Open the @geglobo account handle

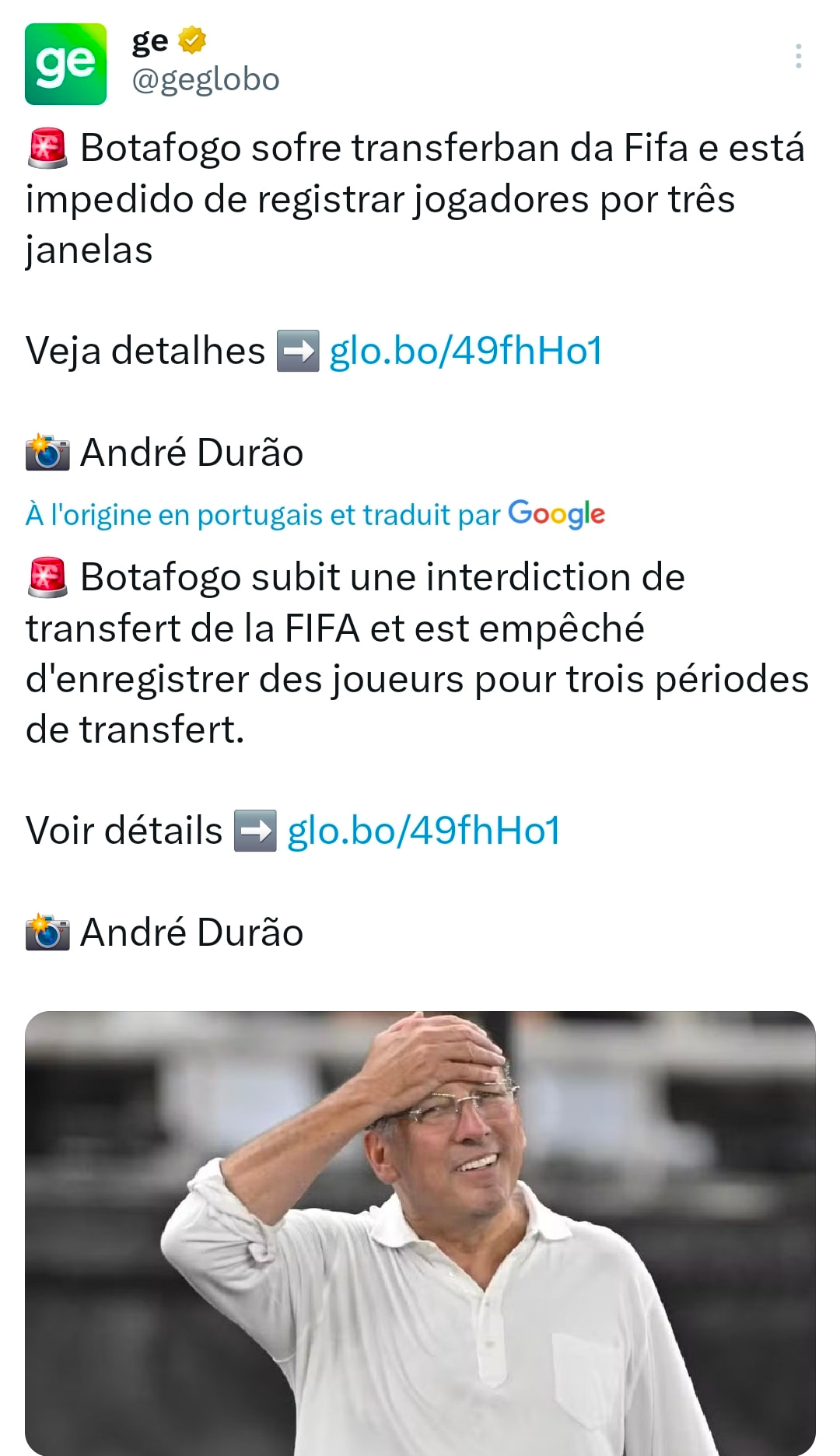(205, 79)
